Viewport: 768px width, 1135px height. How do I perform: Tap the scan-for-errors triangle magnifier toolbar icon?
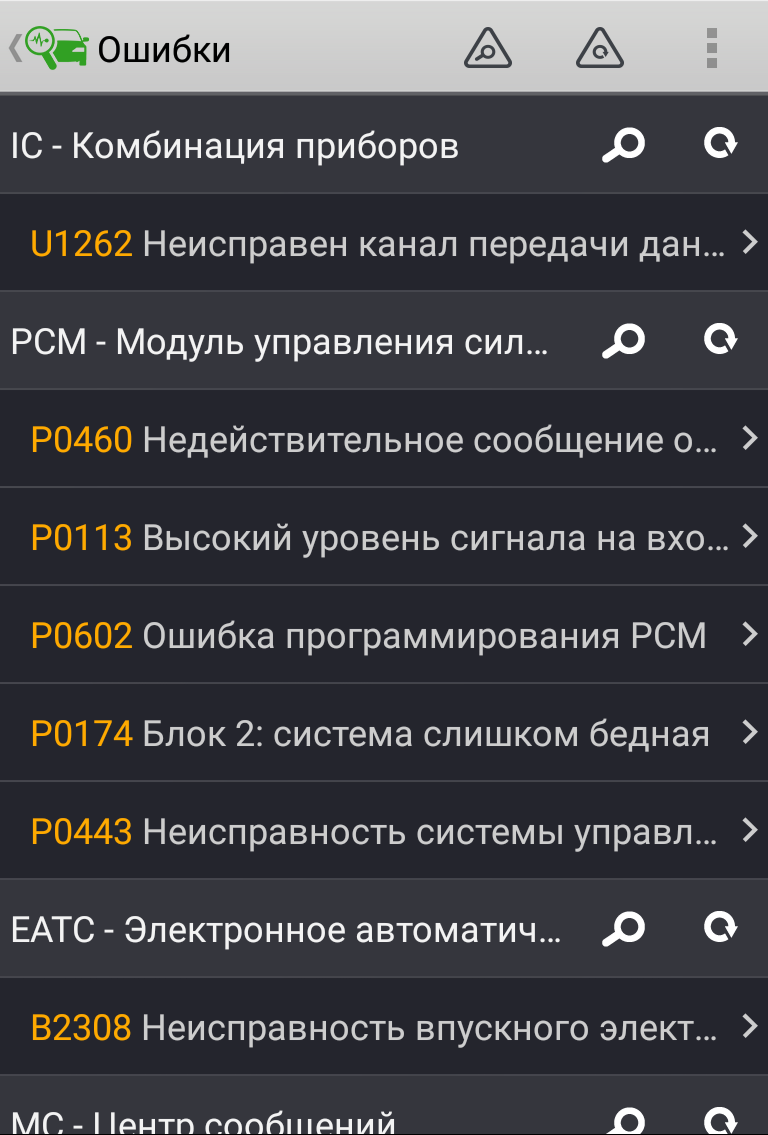click(487, 47)
